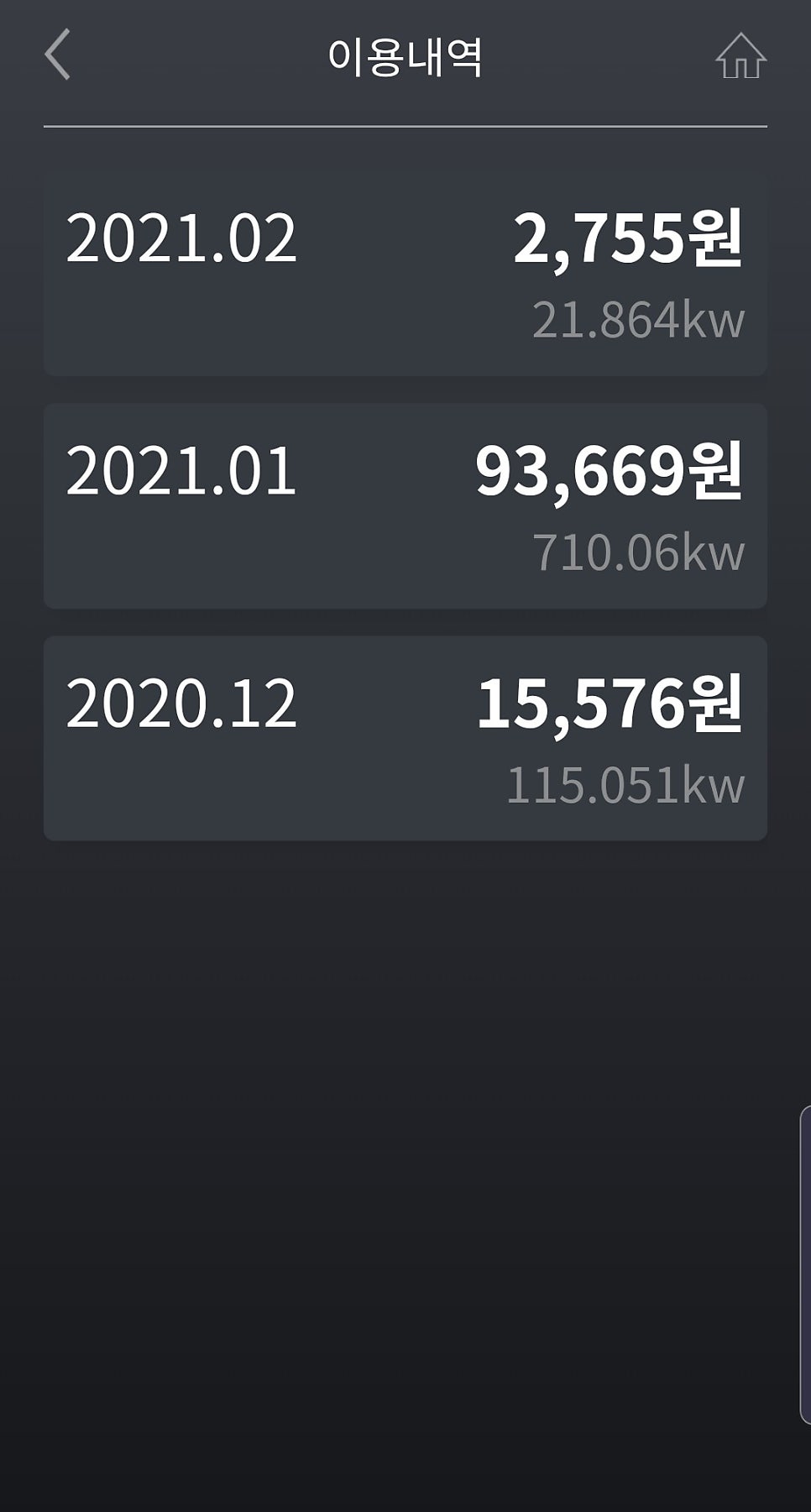Open the home icon
Viewport: 811px width, 1512px height.
pyautogui.click(x=740, y=56)
